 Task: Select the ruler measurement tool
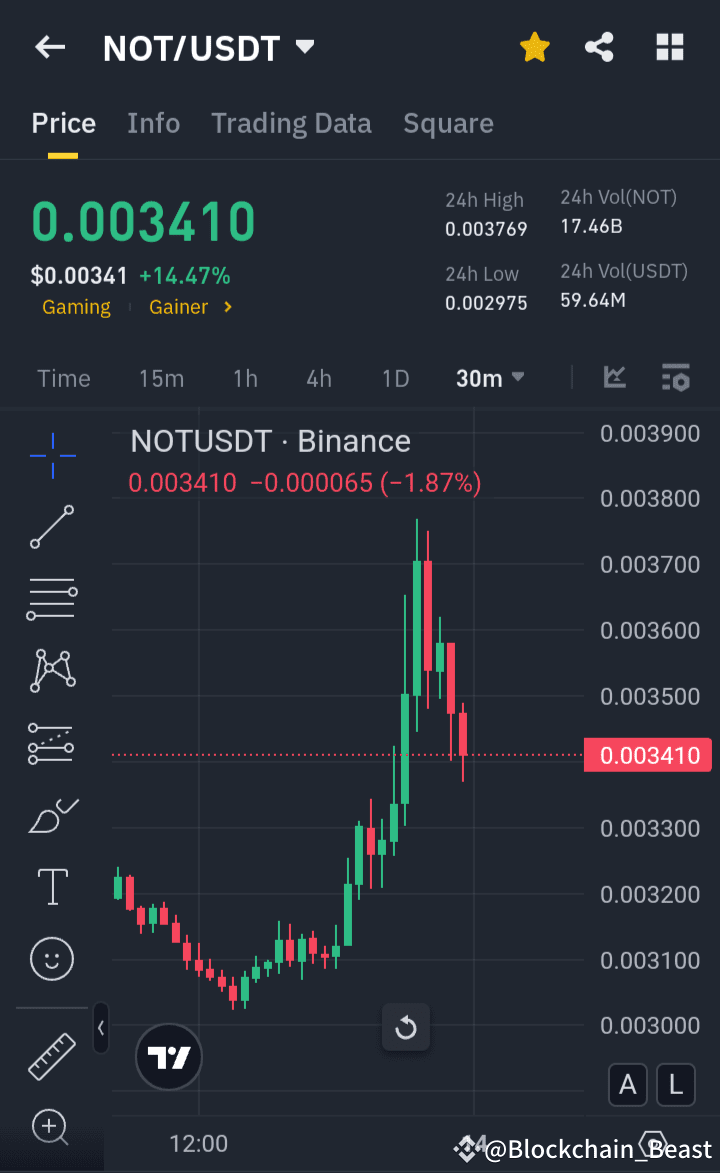coord(51,1056)
